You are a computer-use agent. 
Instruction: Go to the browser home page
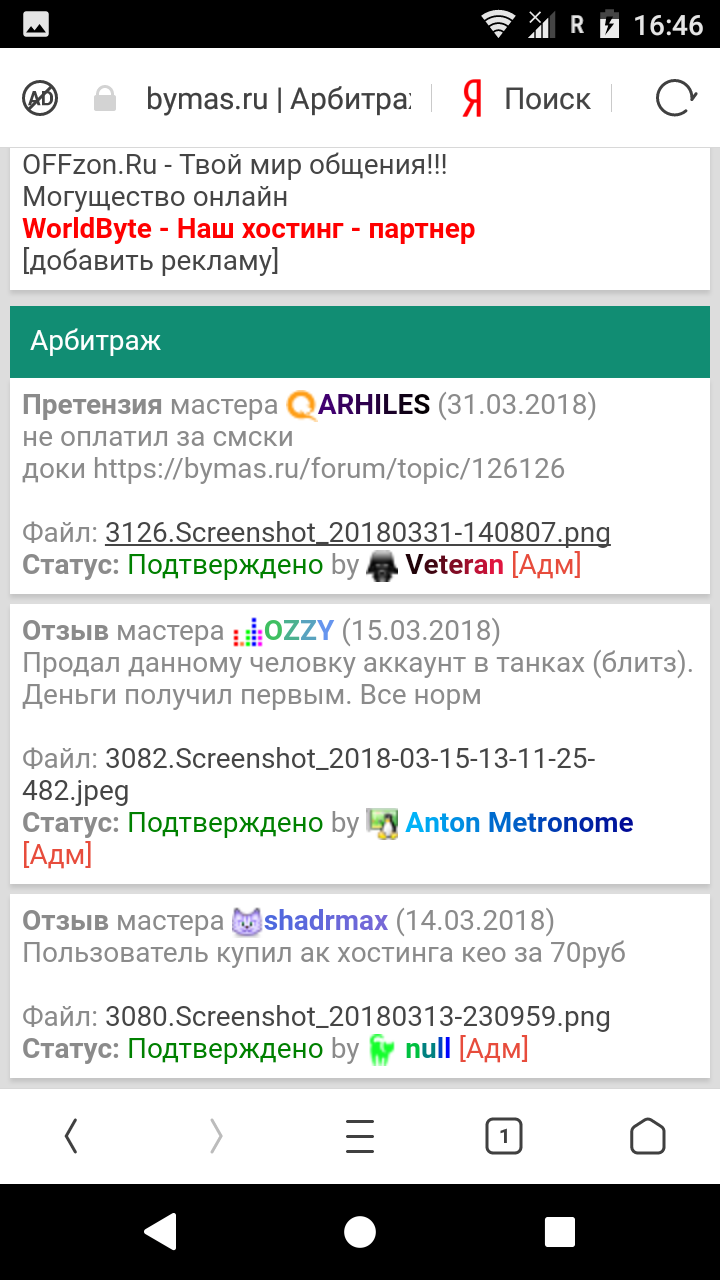tap(647, 1136)
